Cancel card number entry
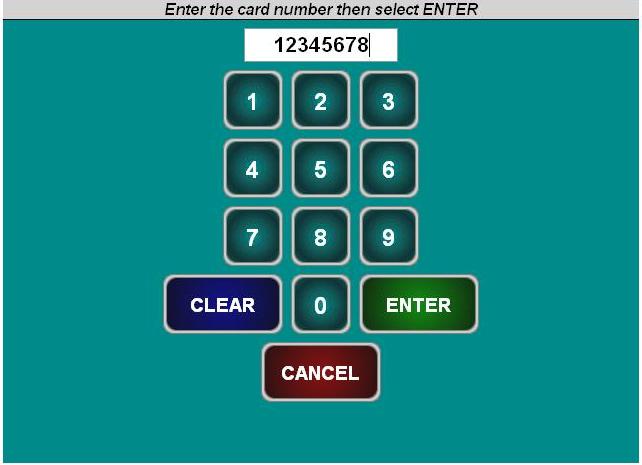Image resolution: width=642 pixels, height=465 pixels. pos(320,373)
